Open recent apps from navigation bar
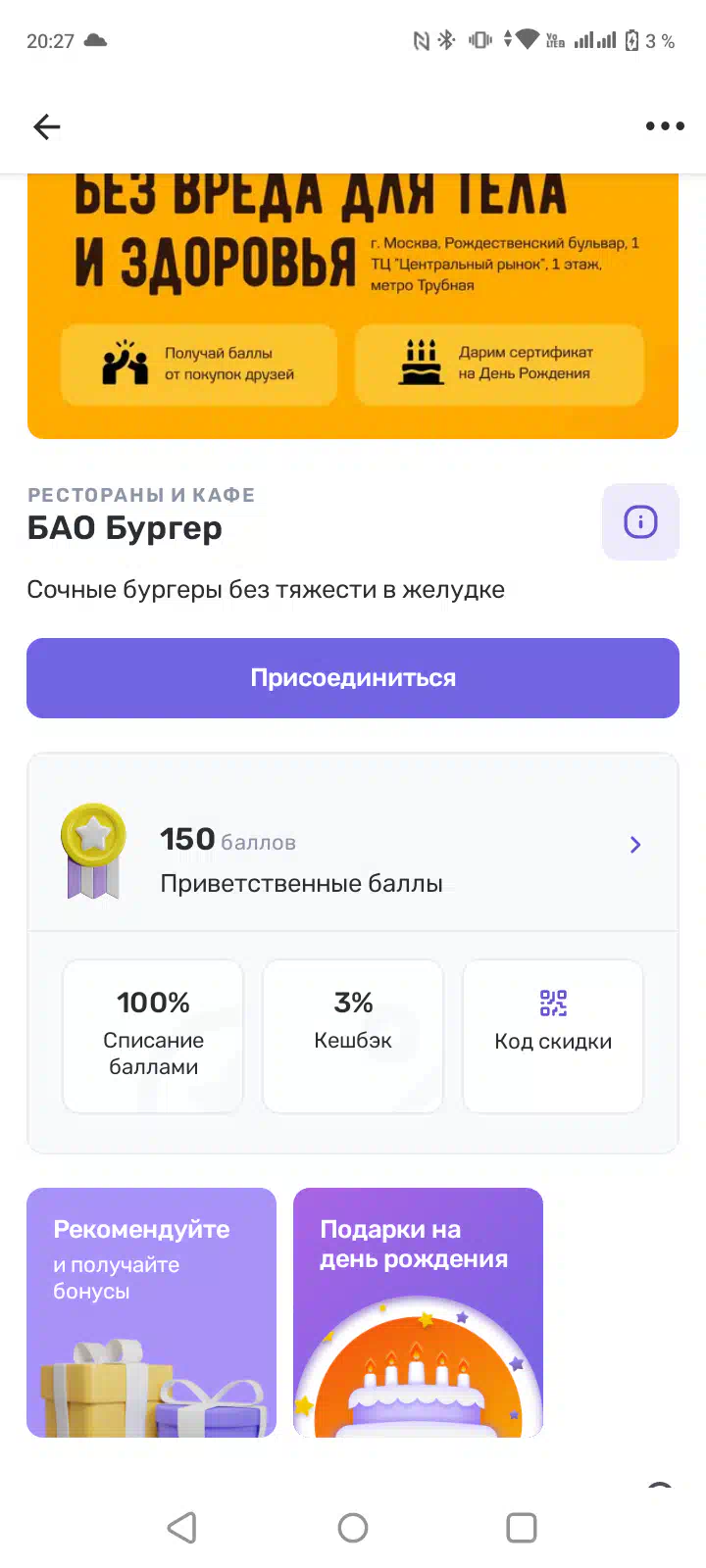The width and height of the screenshot is (706, 1568). (x=522, y=1527)
